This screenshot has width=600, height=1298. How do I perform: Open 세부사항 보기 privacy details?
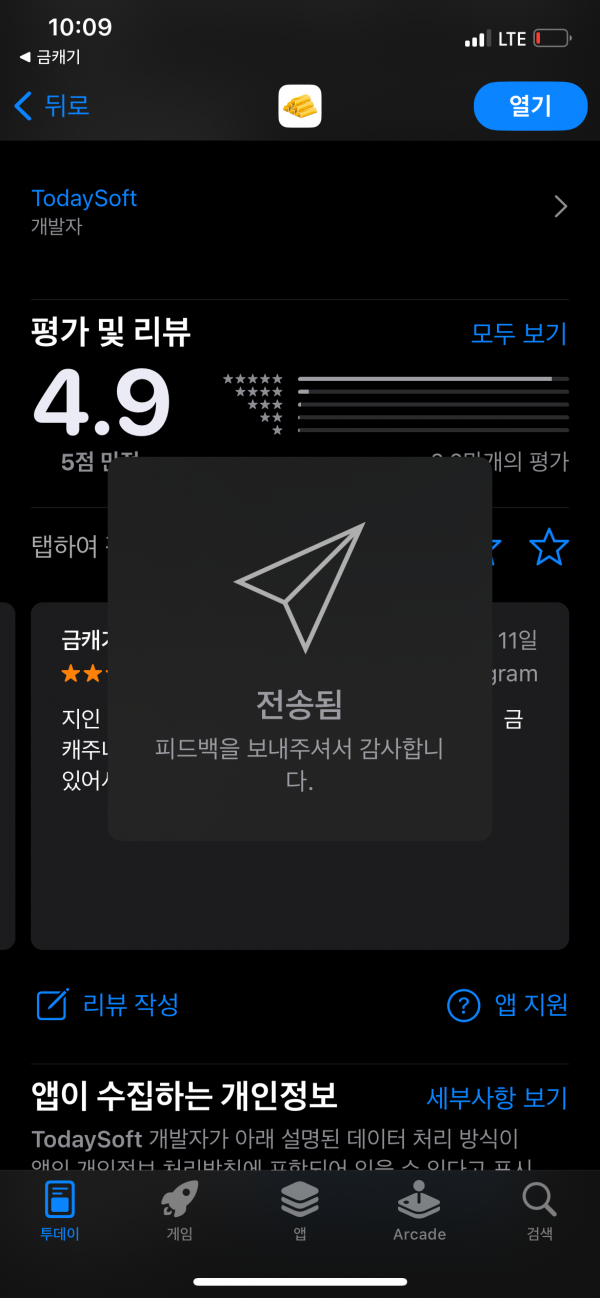(497, 1098)
